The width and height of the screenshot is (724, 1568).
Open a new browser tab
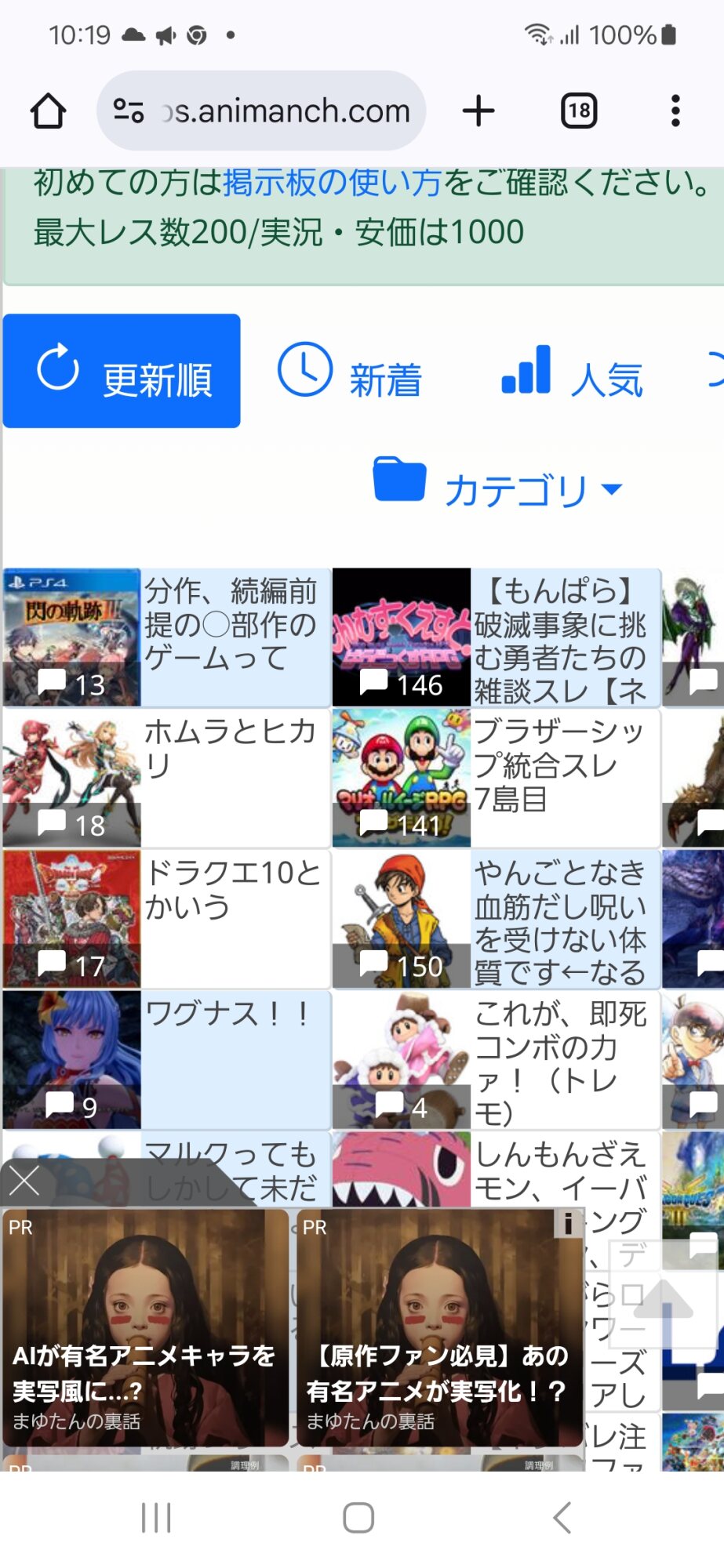(x=478, y=111)
